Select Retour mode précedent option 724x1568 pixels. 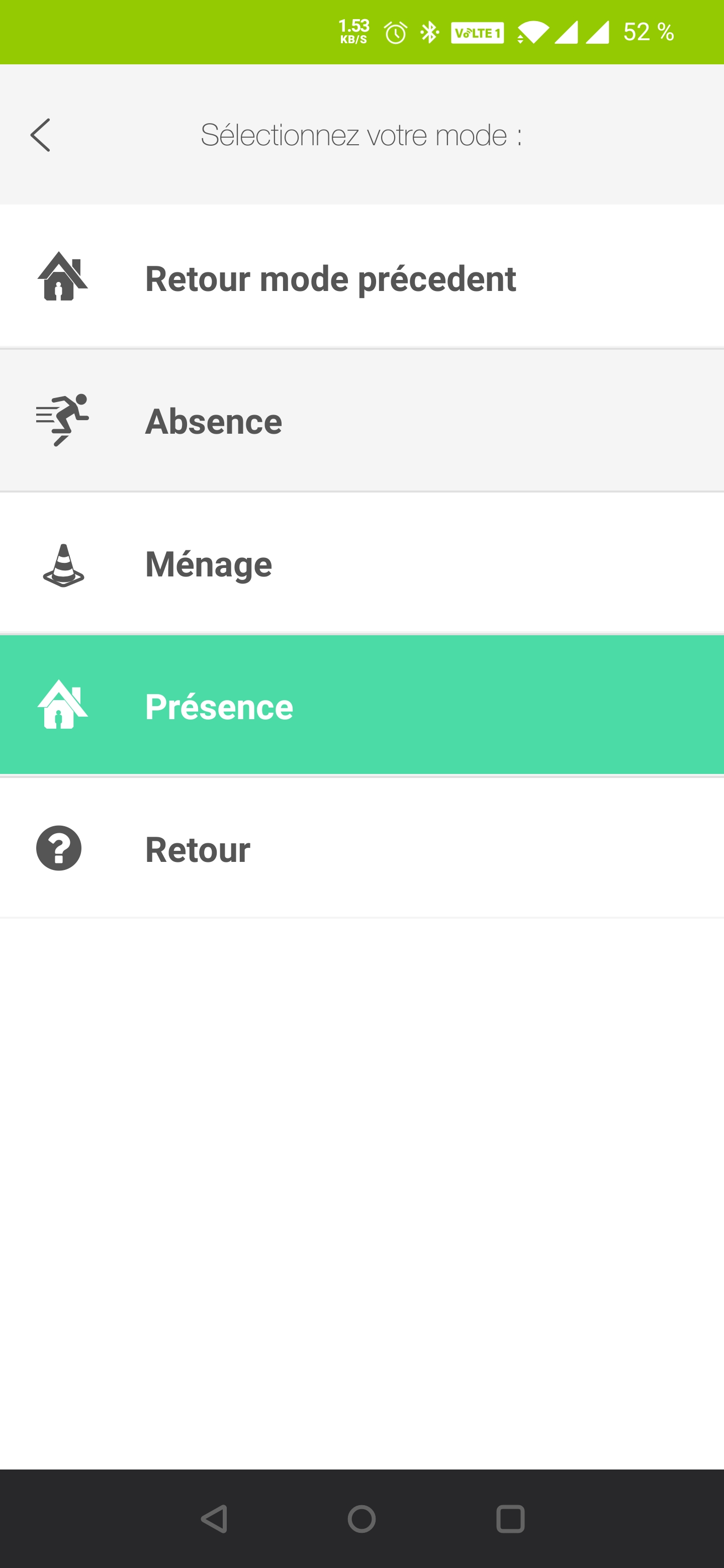(361, 276)
